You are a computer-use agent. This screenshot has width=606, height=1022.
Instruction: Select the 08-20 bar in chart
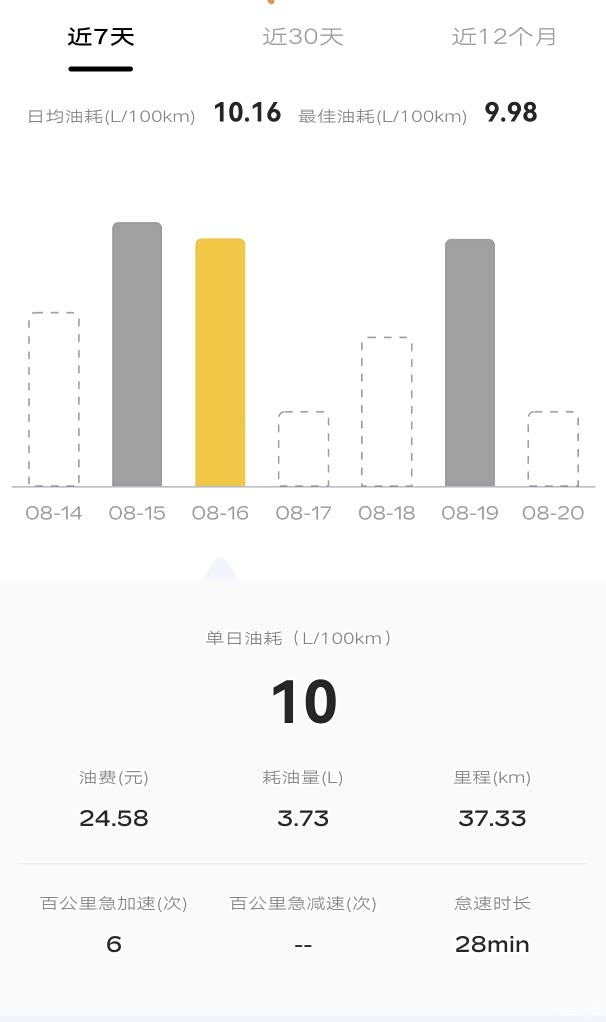pyautogui.click(x=553, y=449)
